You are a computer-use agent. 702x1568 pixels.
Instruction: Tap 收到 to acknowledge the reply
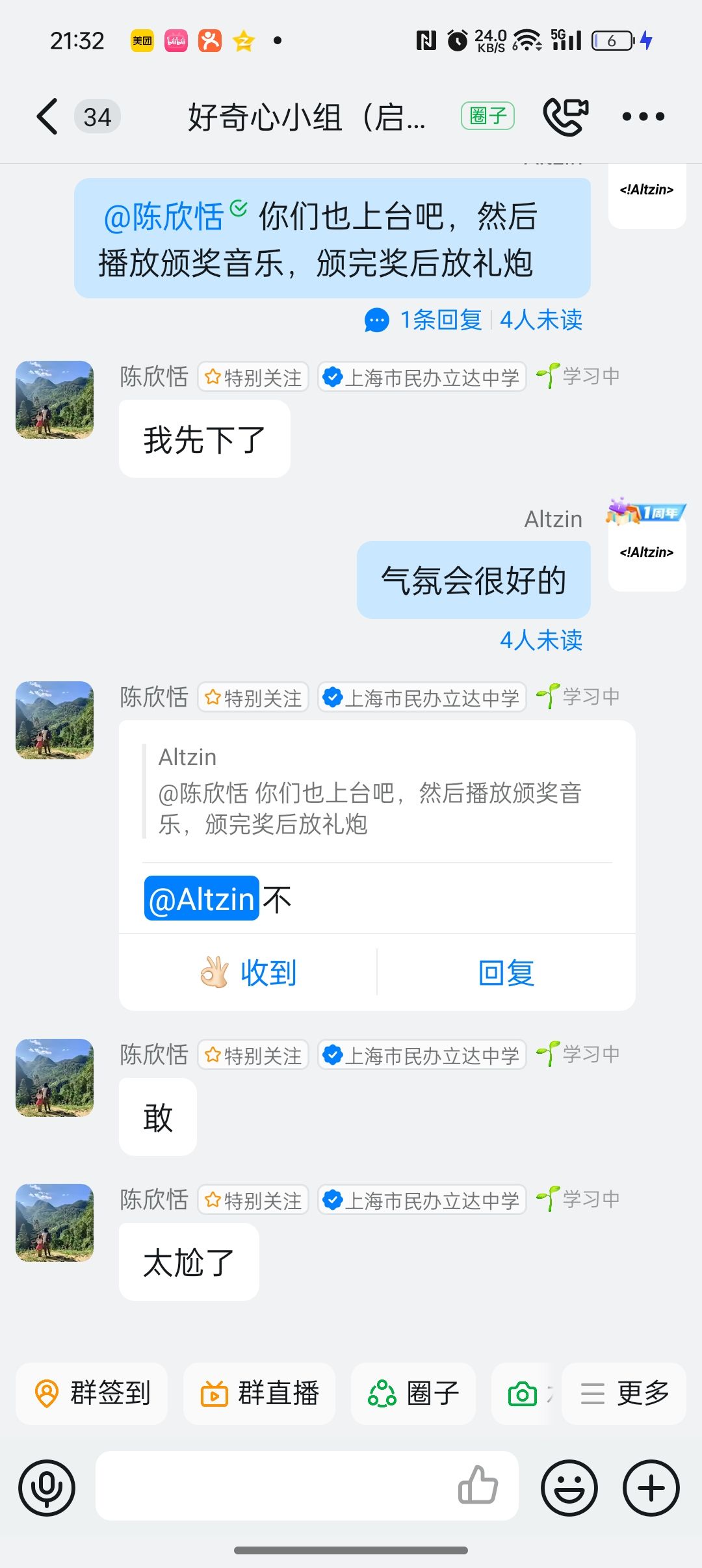pos(248,973)
